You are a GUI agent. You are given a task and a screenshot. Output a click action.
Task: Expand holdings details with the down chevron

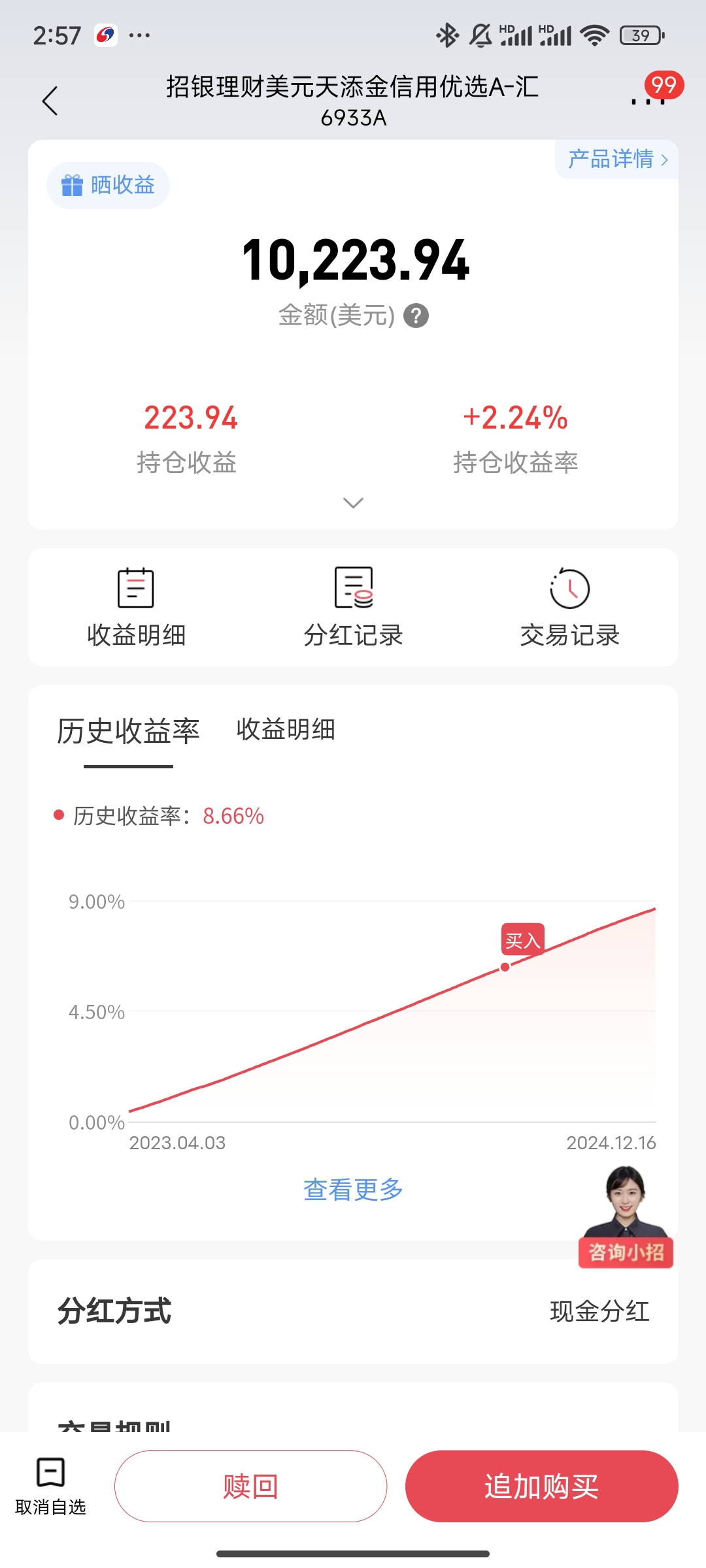pyautogui.click(x=353, y=502)
